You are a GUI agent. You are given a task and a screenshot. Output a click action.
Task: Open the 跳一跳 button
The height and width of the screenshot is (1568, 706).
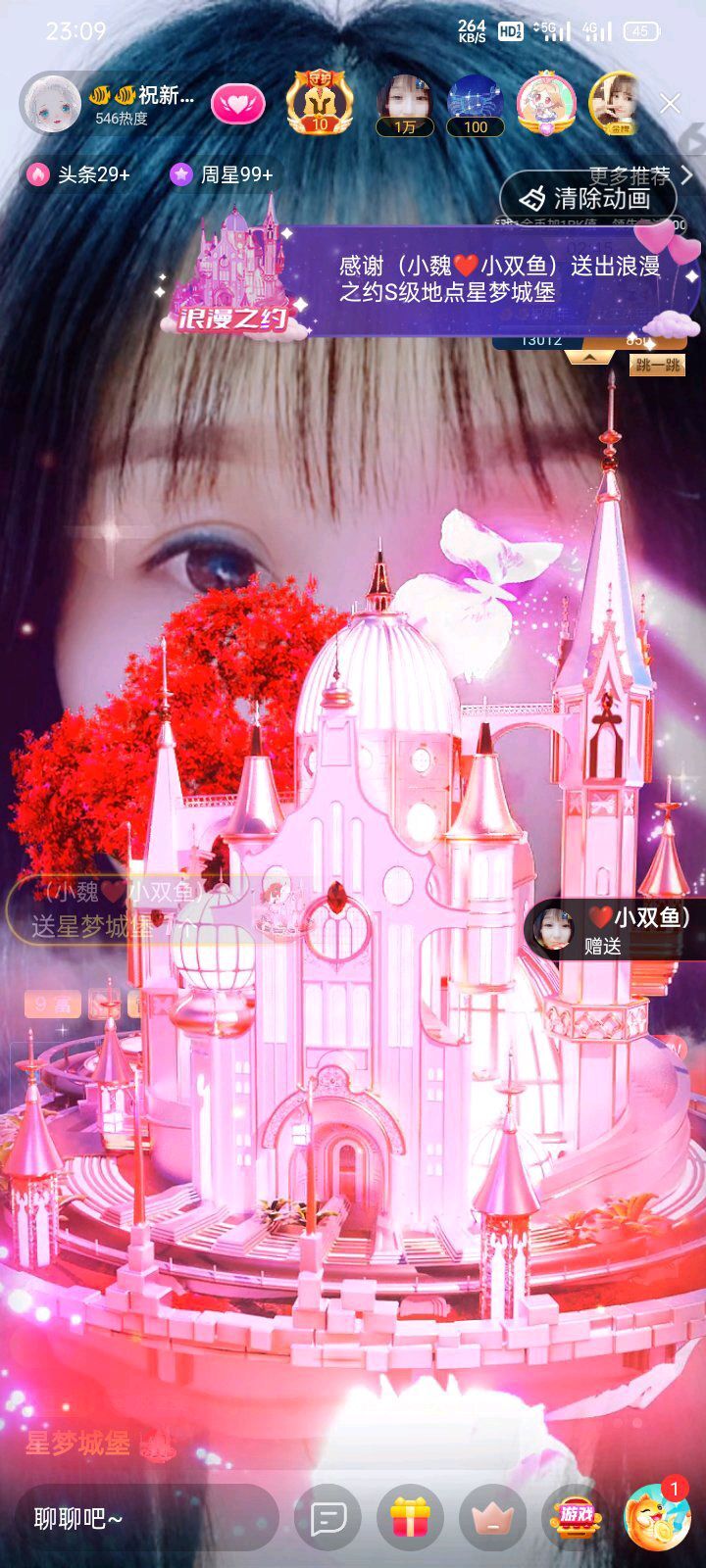[x=657, y=366]
